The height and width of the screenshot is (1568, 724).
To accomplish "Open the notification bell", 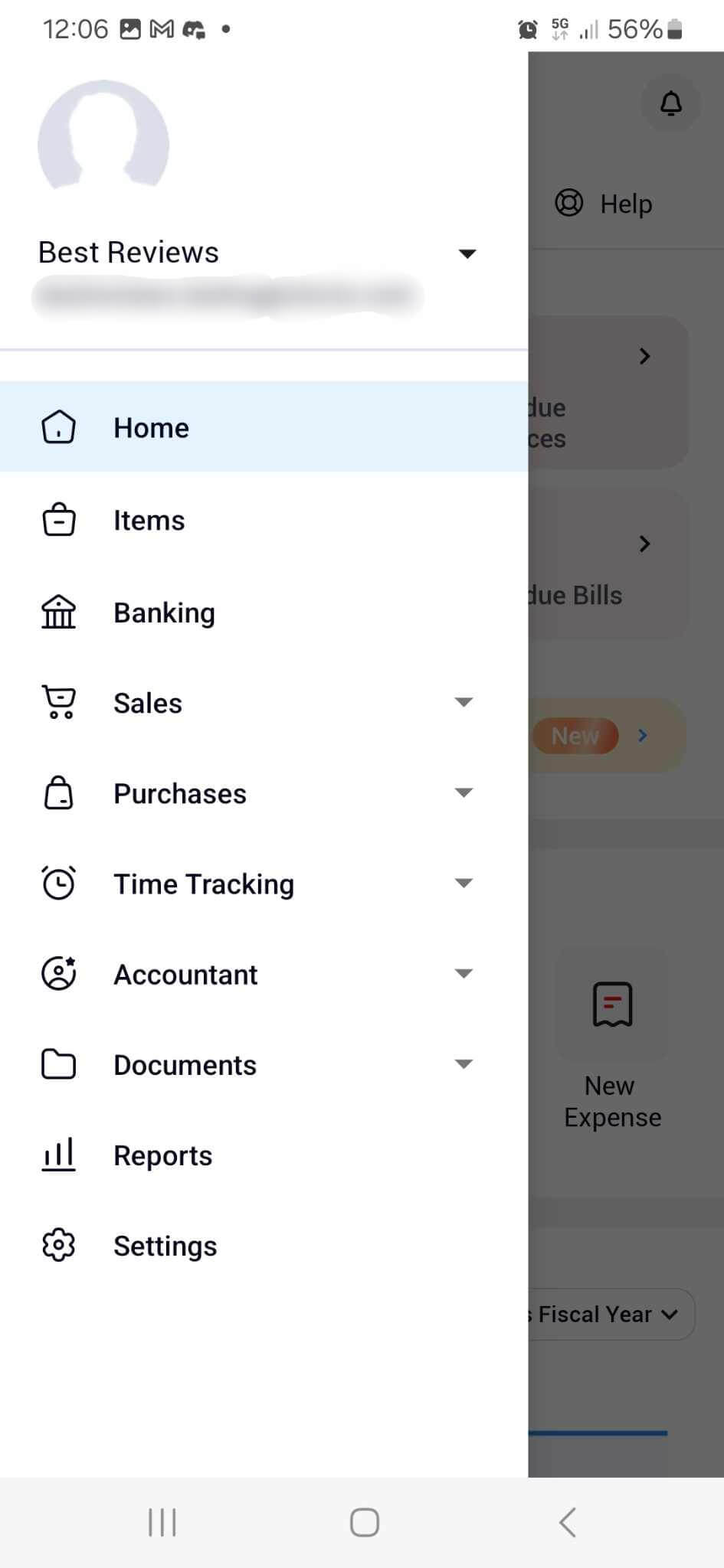I will click(x=670, y=104).
